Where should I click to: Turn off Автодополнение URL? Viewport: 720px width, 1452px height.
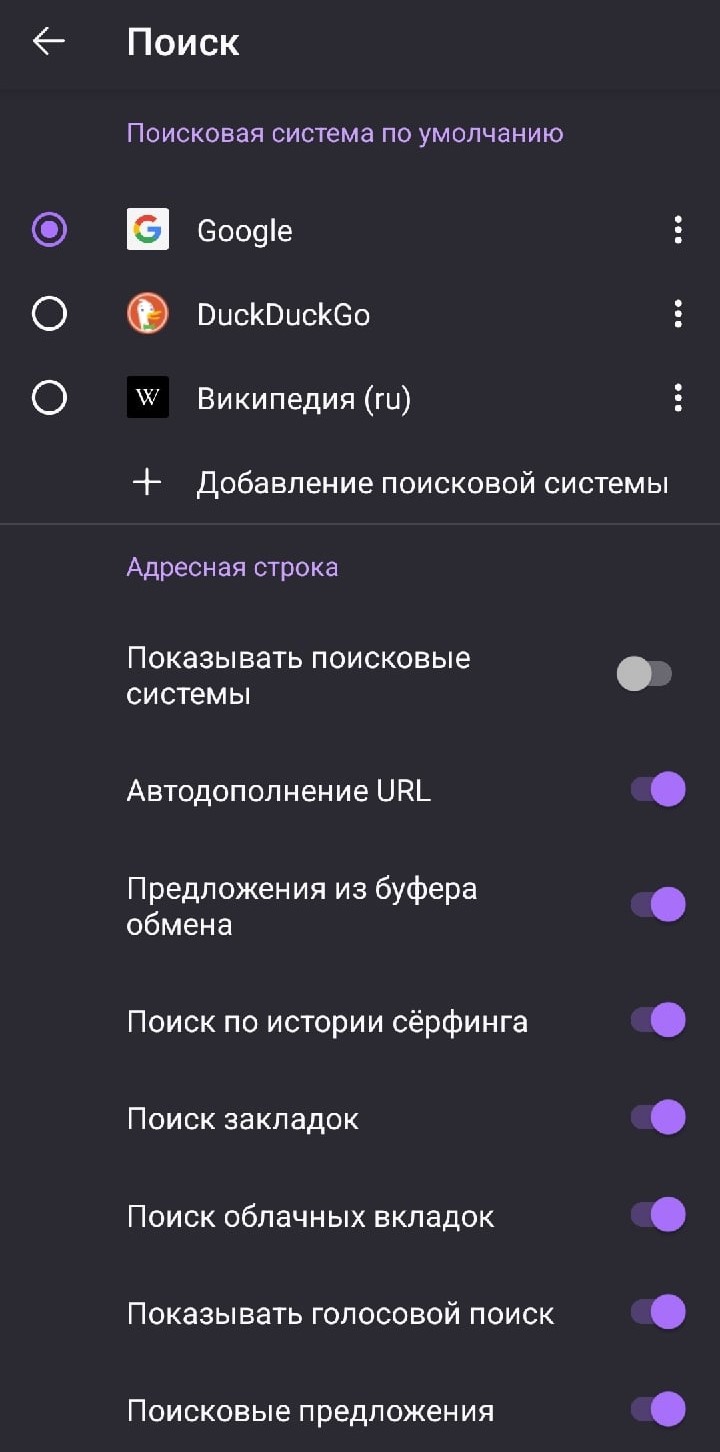point(657,790)
